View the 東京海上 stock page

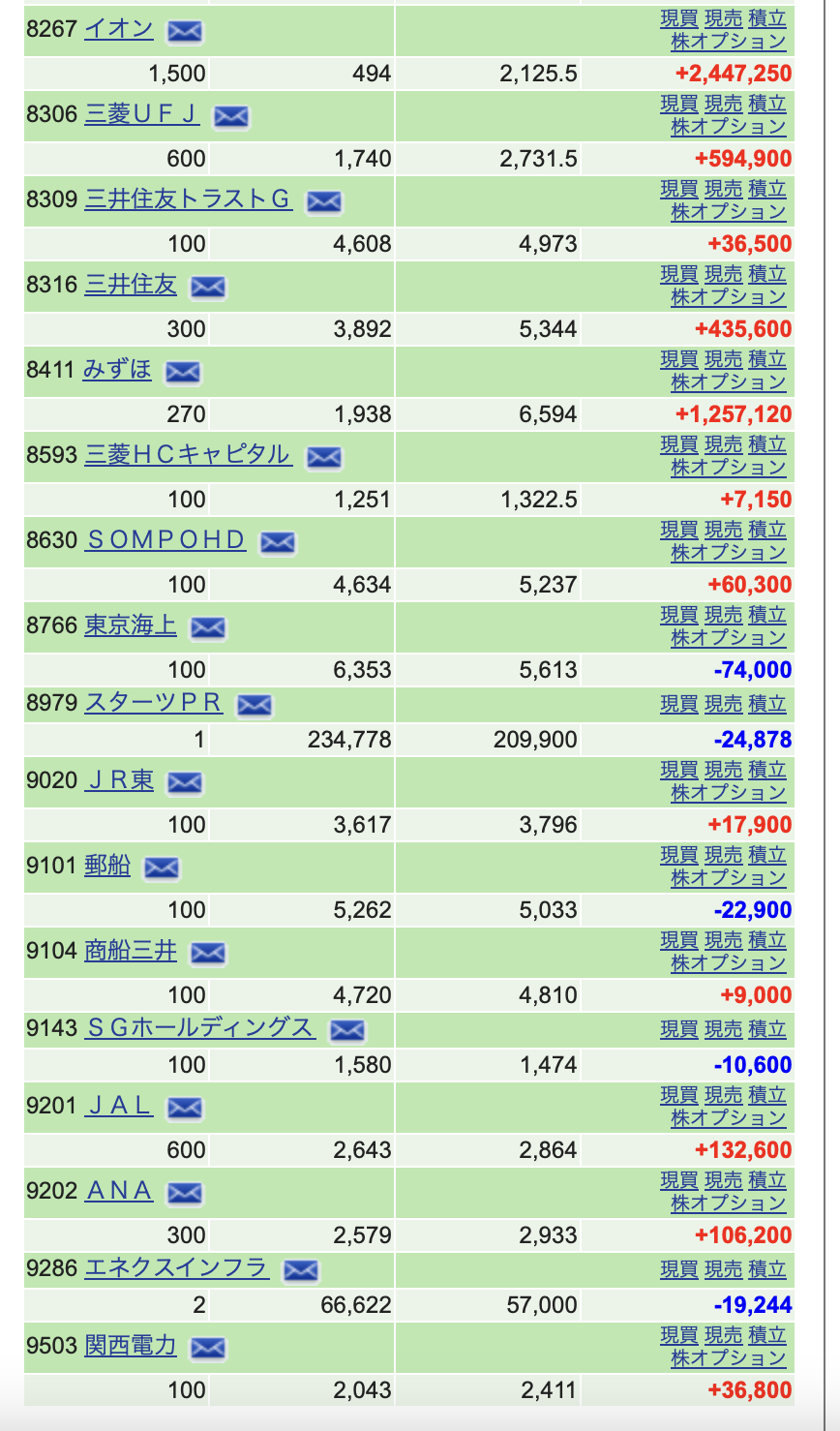click(131, 625)
